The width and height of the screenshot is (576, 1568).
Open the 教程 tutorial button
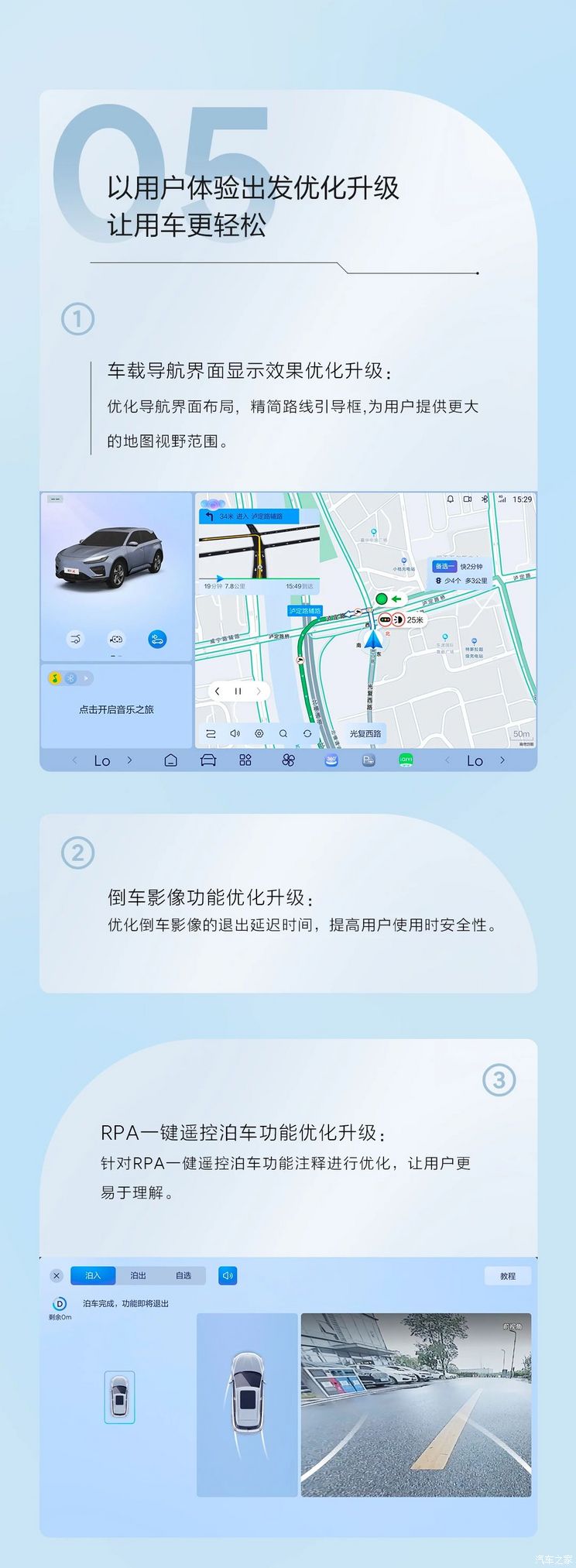(507, 1275)
